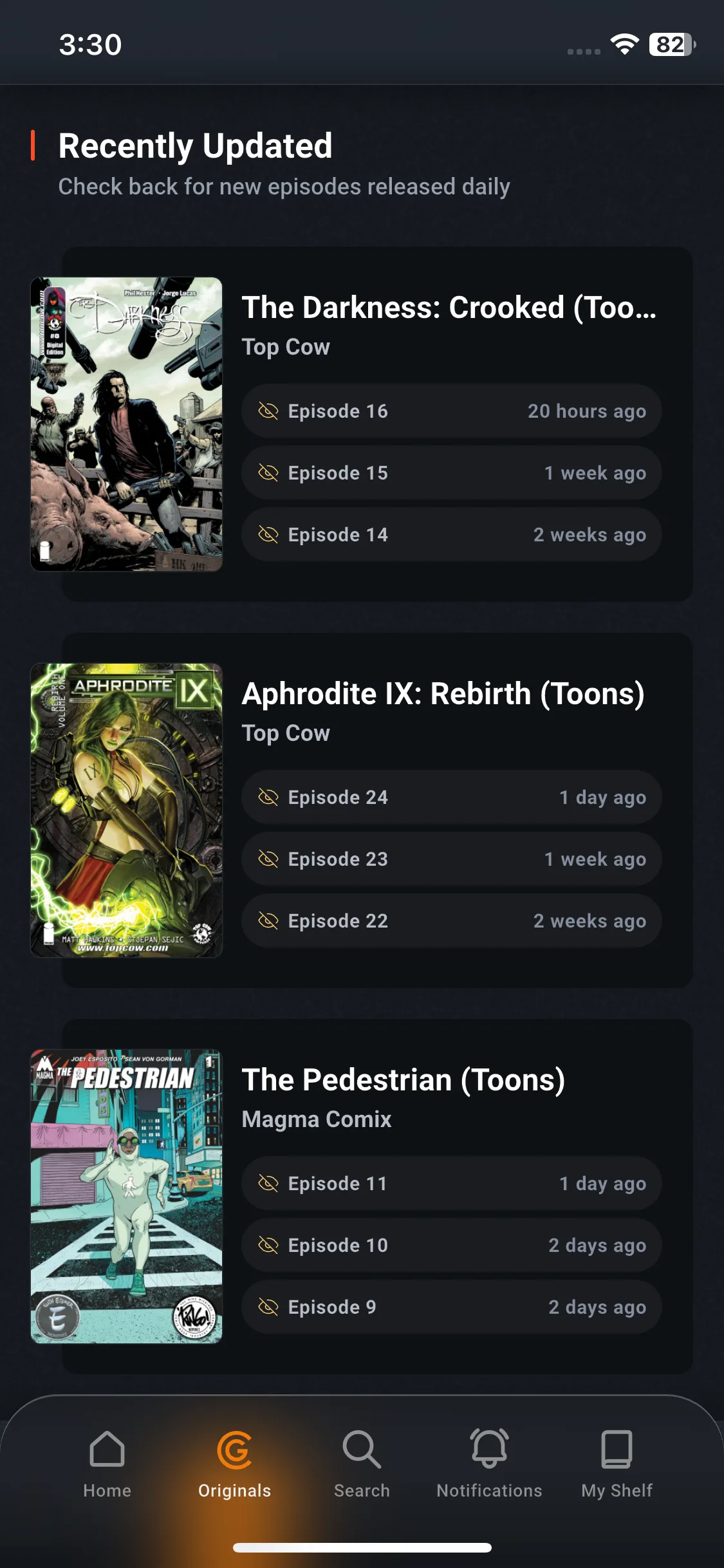Screen dimensions: 724x1568
Task: Open Episode 9 of The Pedestrian
Action: click(451, 1307)
